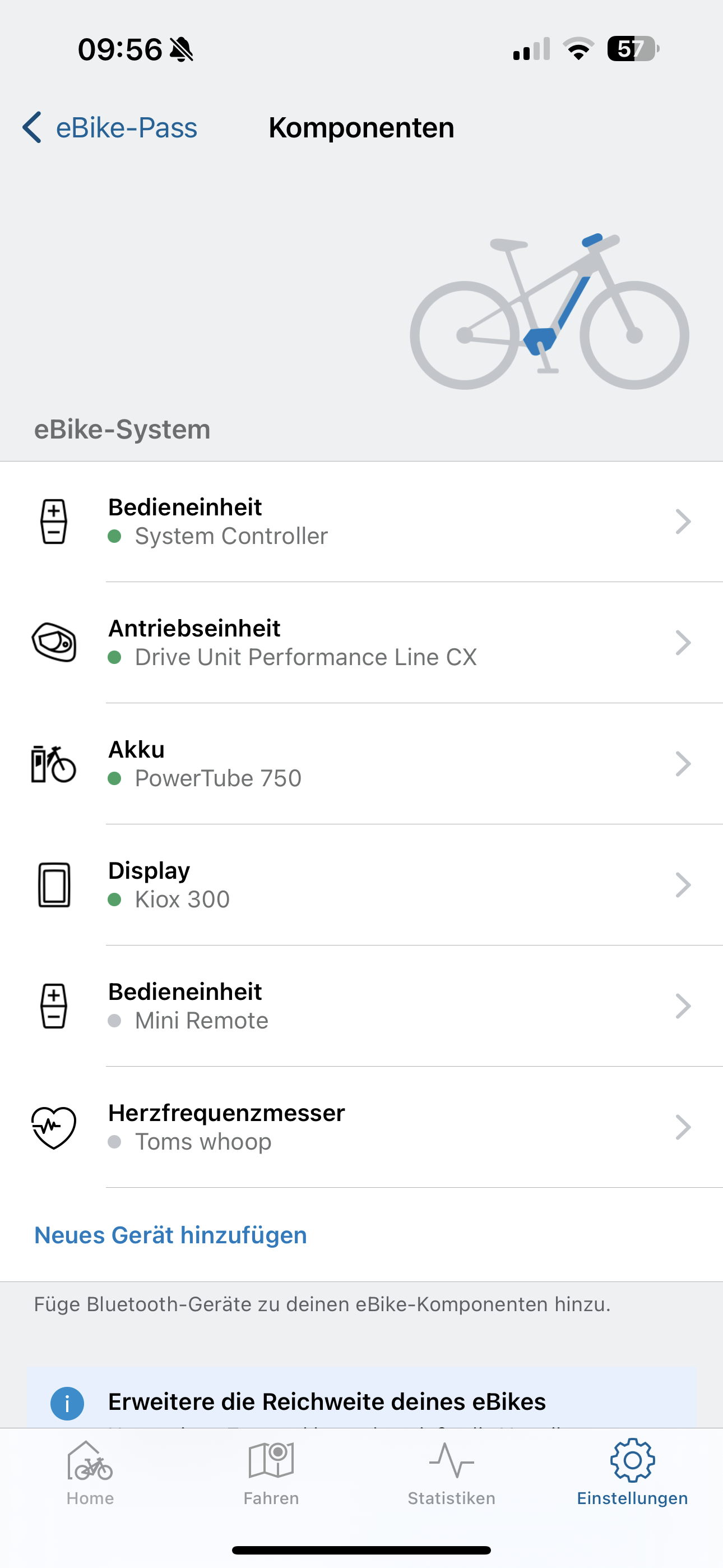The height and width of the screenshot is (1568, 723).
Task: Switch to the Home tab
Action: (x=90, y=1473)
